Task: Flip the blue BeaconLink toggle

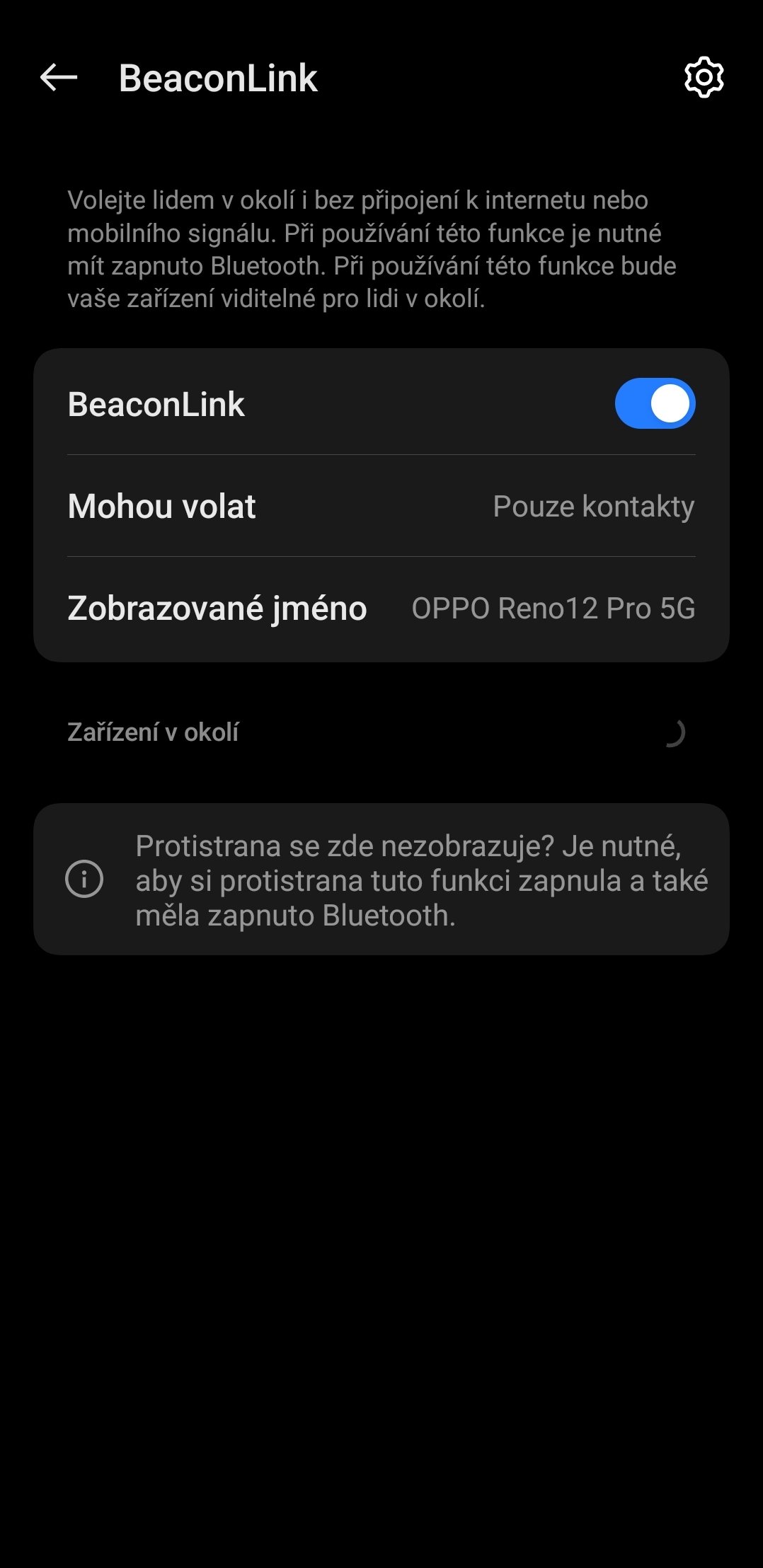Action: pos(653,403)
